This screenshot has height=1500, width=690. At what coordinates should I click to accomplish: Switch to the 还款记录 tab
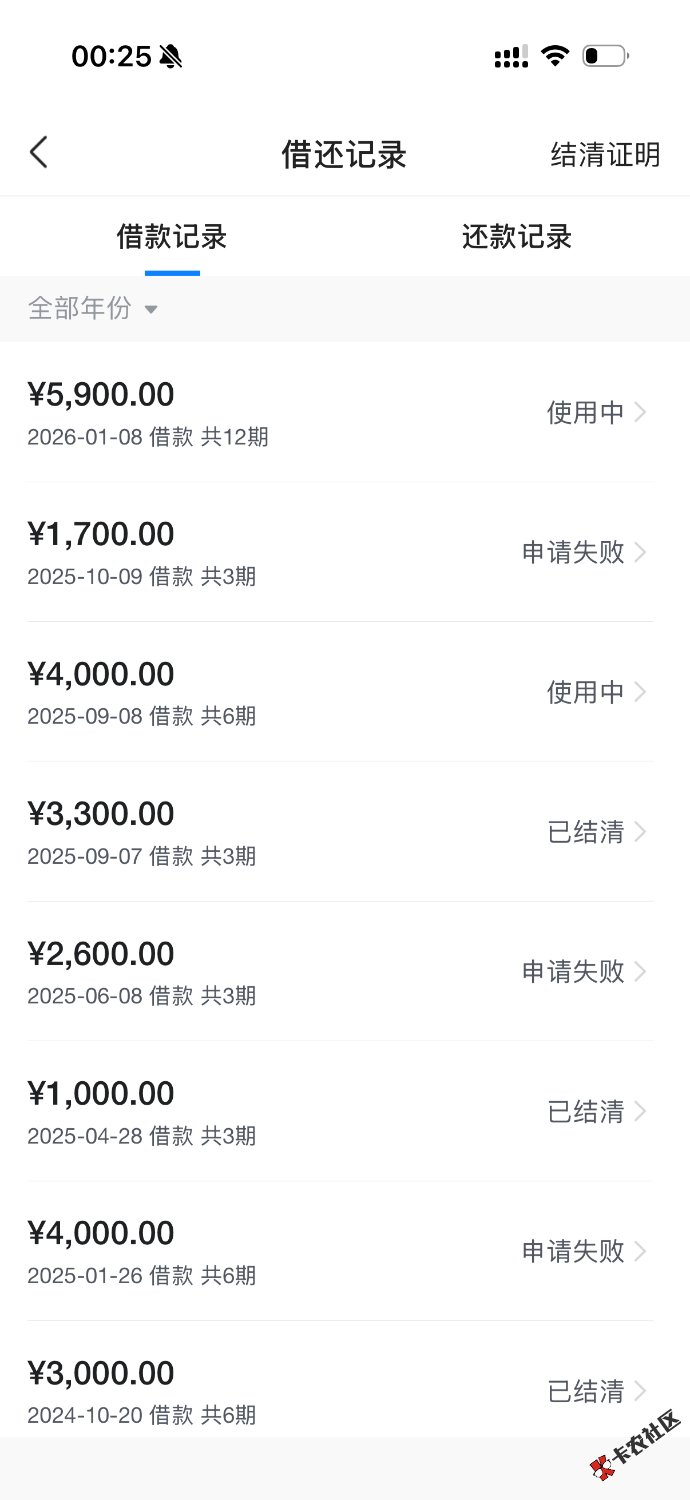pyautogui.click(x=516, y=238)
